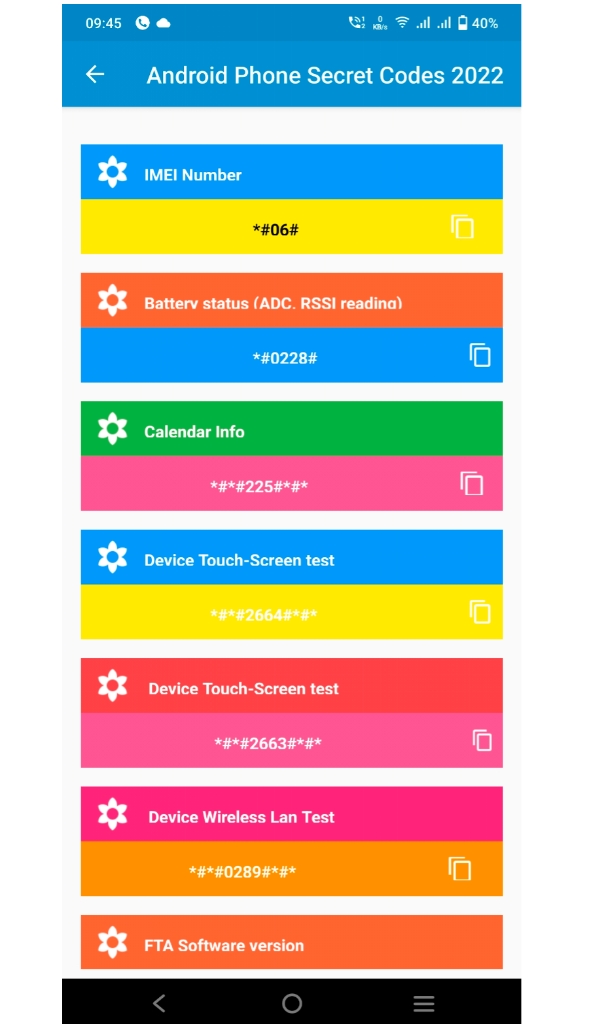Tap the system home button
This screenshot has width=600, height=1024.
tap(292, 1003)
